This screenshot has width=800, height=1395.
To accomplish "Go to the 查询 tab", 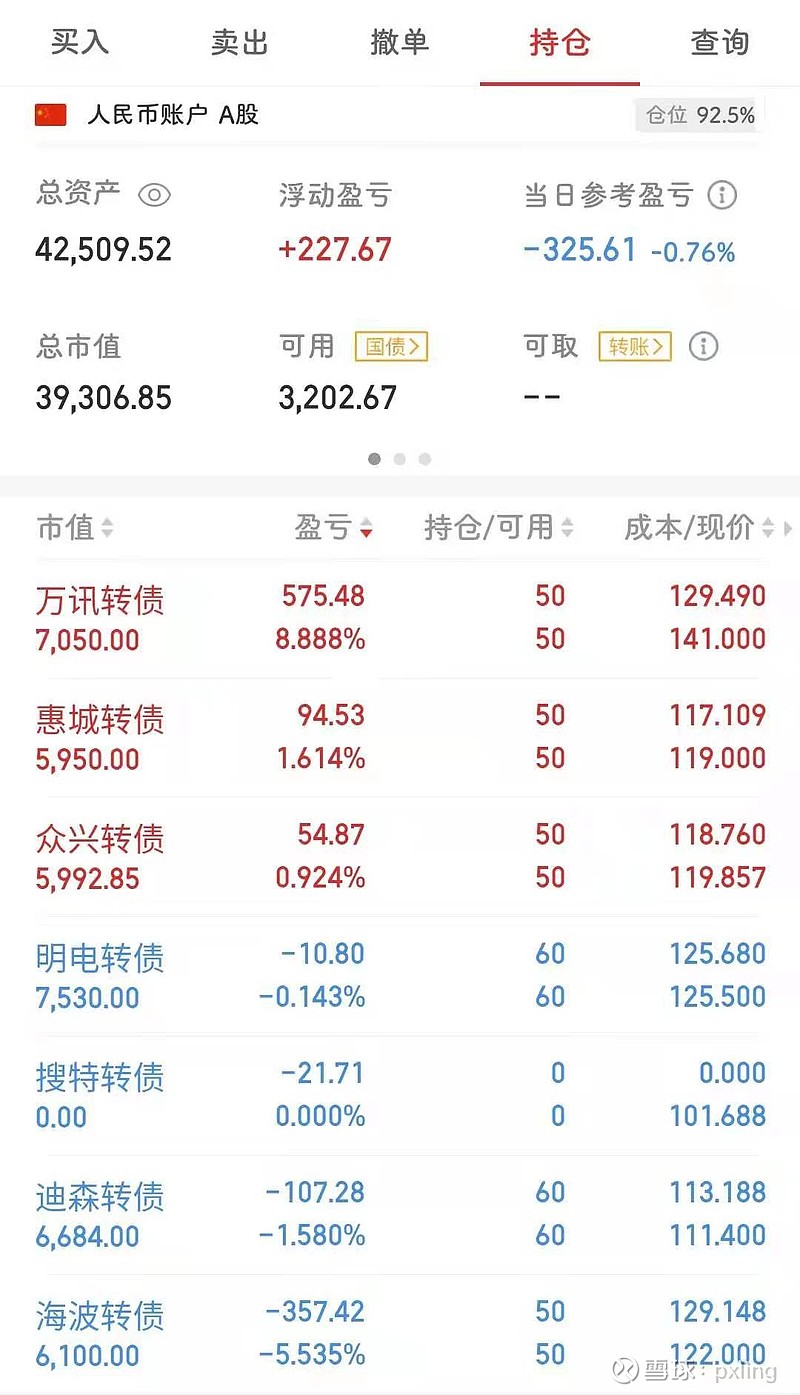I will point(720,43).
